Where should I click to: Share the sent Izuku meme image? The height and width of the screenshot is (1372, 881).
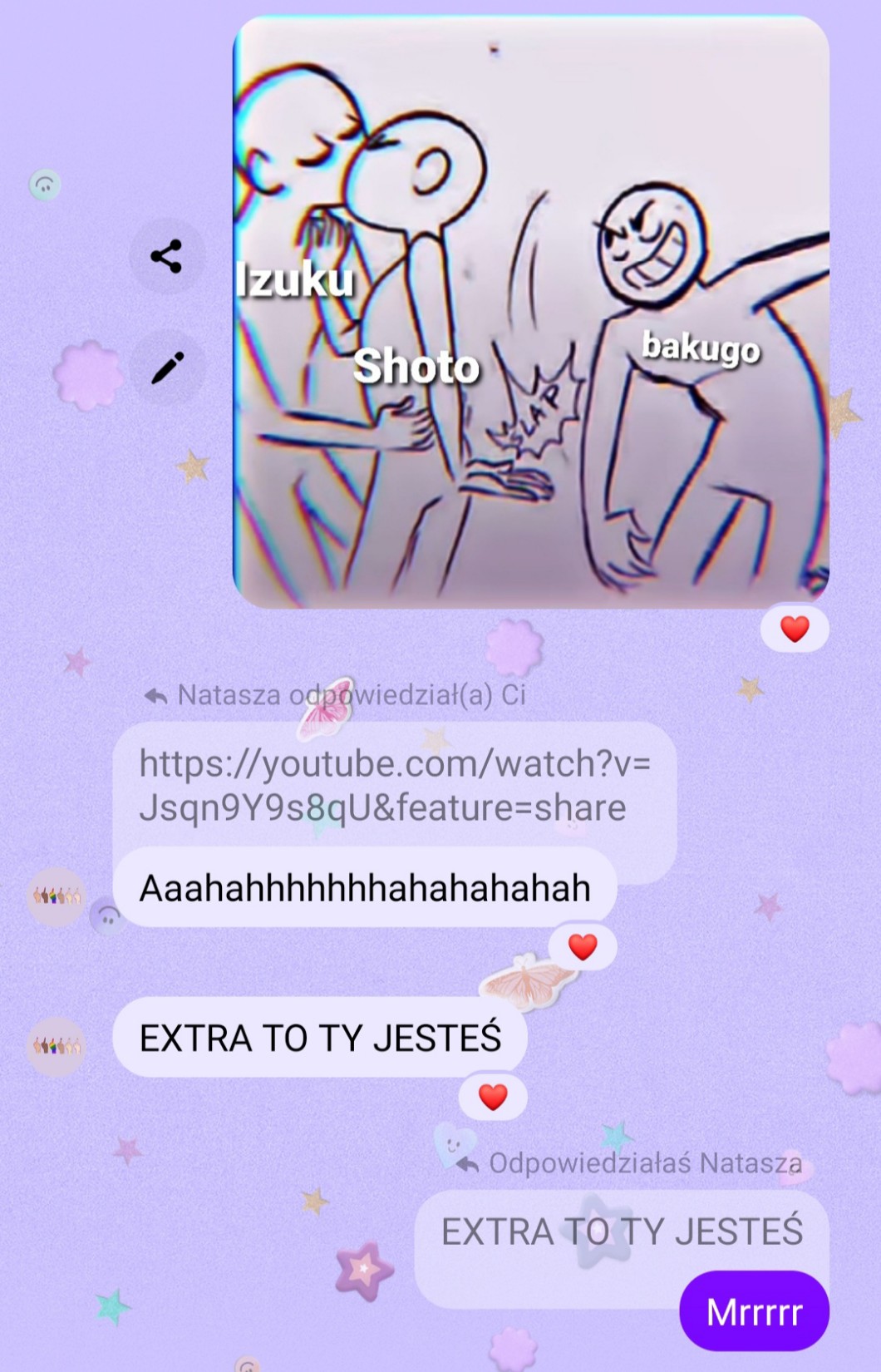click(x=167, y=256)
